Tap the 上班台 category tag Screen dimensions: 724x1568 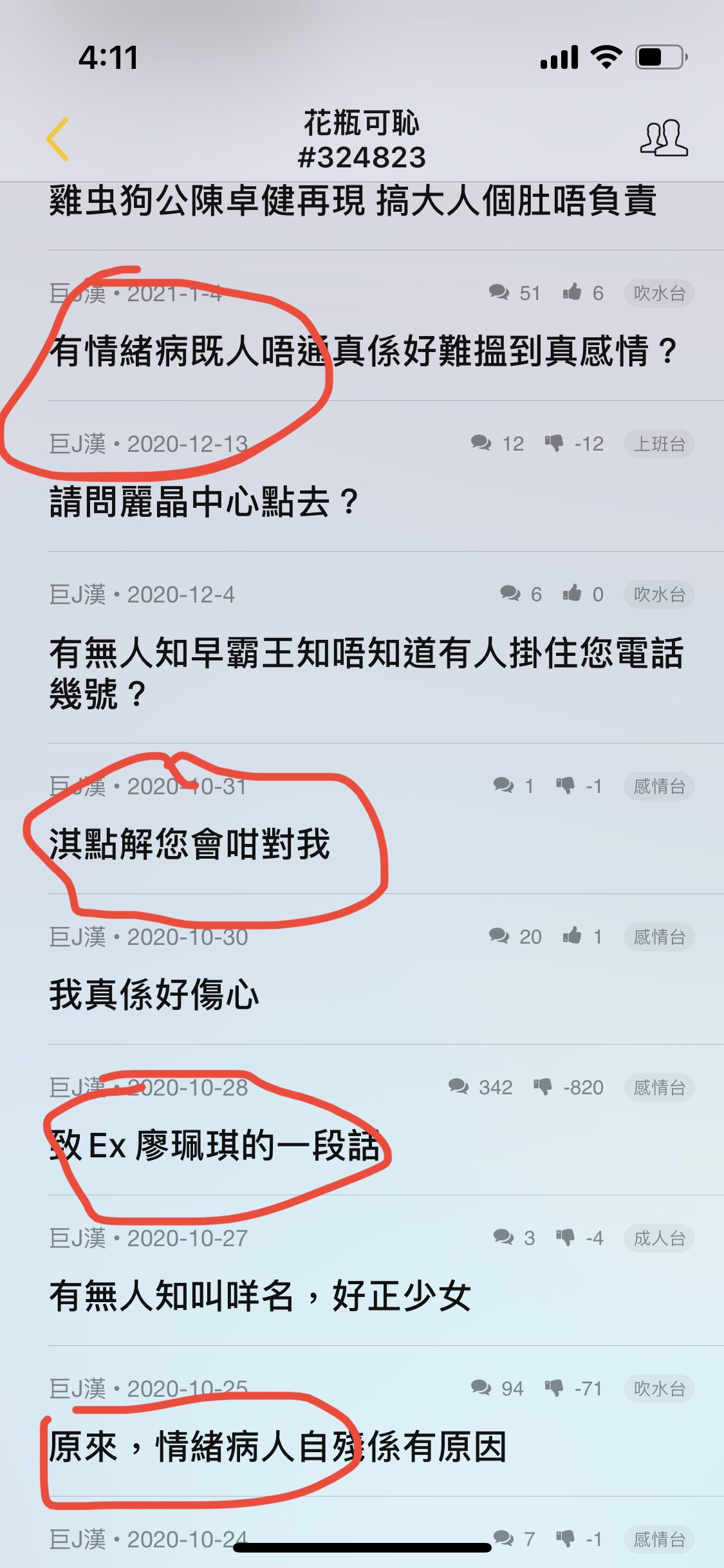659,444
